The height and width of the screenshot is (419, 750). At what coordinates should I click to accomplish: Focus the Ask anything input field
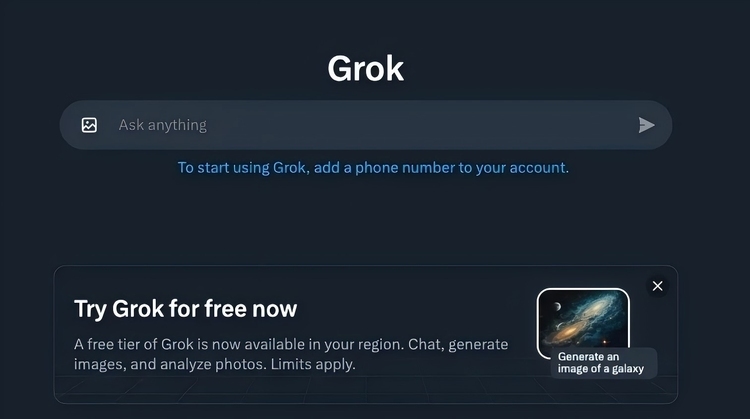(360, 125)
